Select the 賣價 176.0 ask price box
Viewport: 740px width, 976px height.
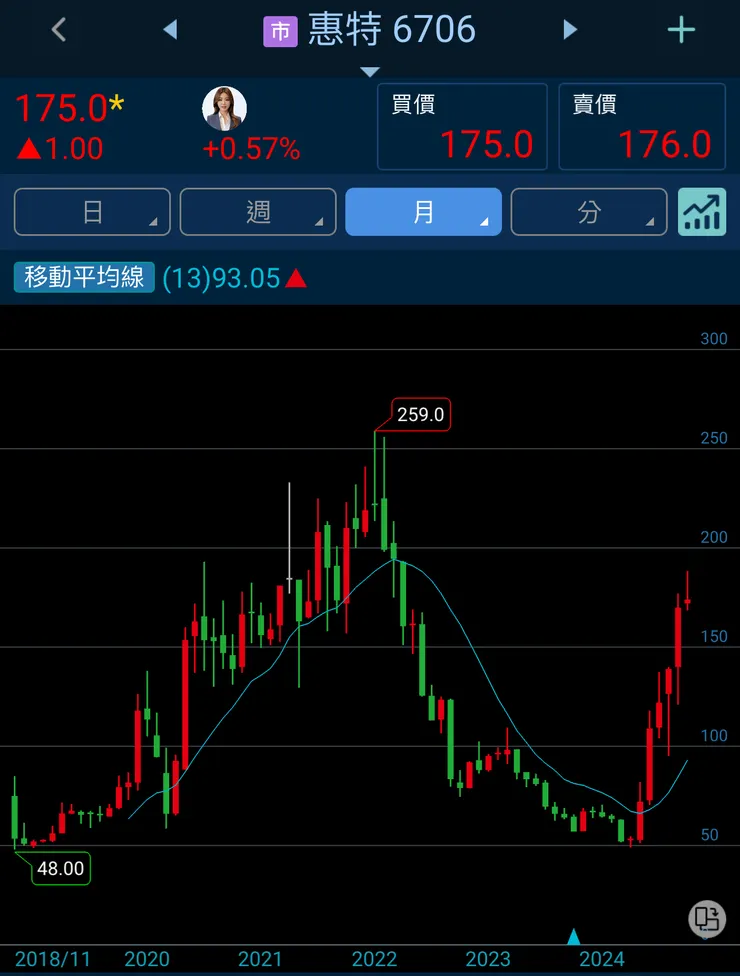[642, 127]
